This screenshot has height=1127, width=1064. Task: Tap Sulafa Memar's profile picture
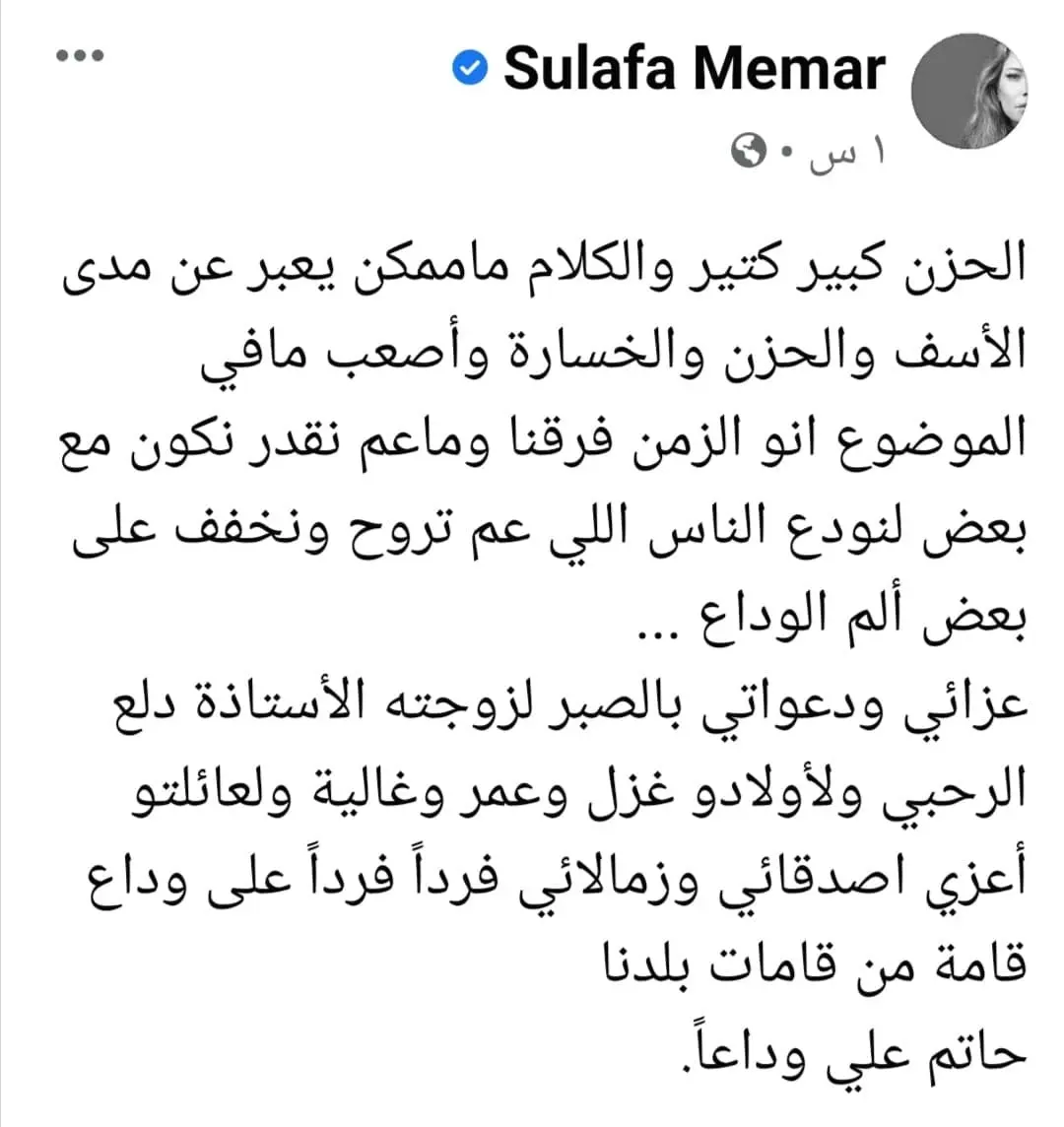click(970, 92)
